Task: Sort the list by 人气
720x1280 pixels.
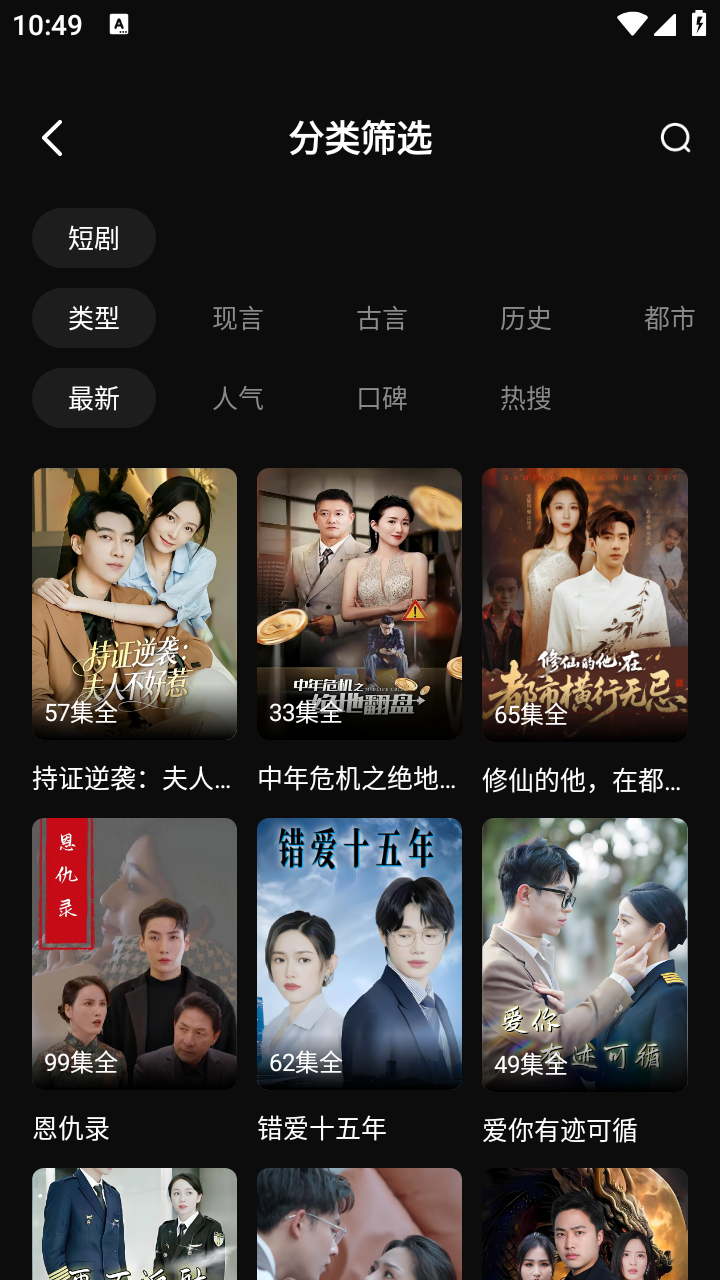Action: 238,398
